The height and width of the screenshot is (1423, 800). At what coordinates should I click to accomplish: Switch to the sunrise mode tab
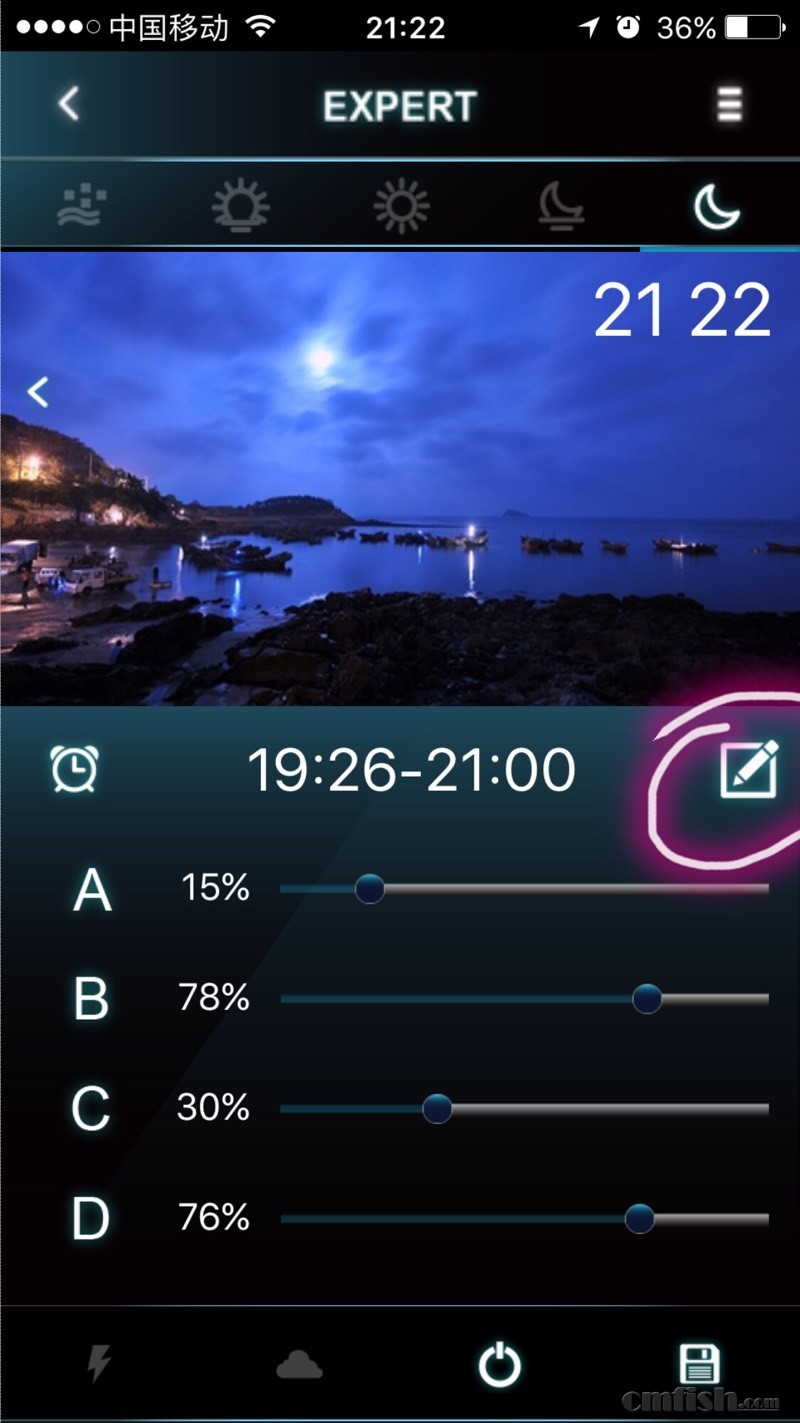click(240, 206)
